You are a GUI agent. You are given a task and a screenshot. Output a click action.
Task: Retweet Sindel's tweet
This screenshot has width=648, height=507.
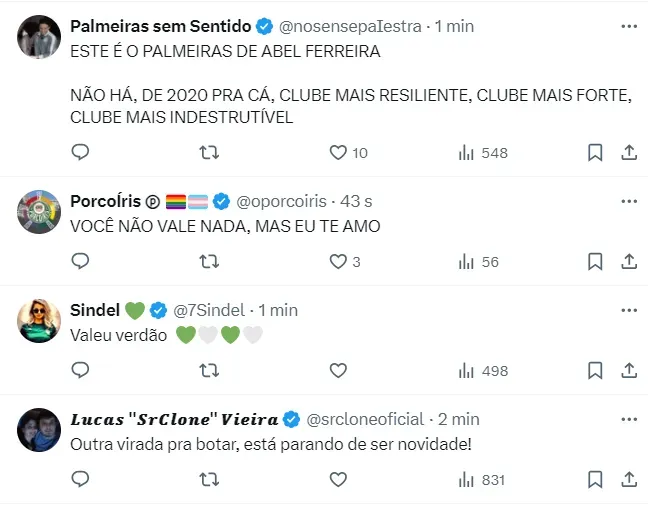point(209,371)
